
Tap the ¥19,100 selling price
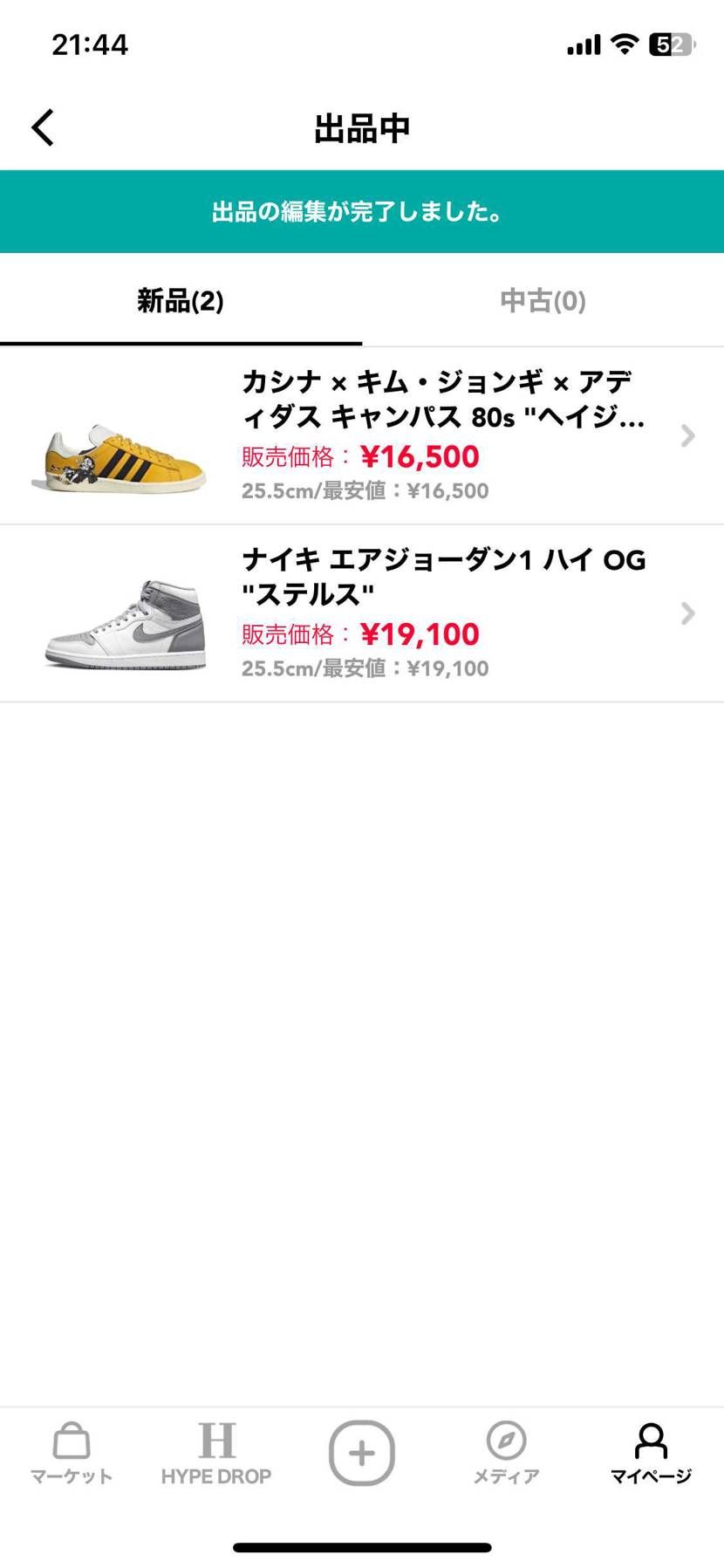(x=420, y=634)
